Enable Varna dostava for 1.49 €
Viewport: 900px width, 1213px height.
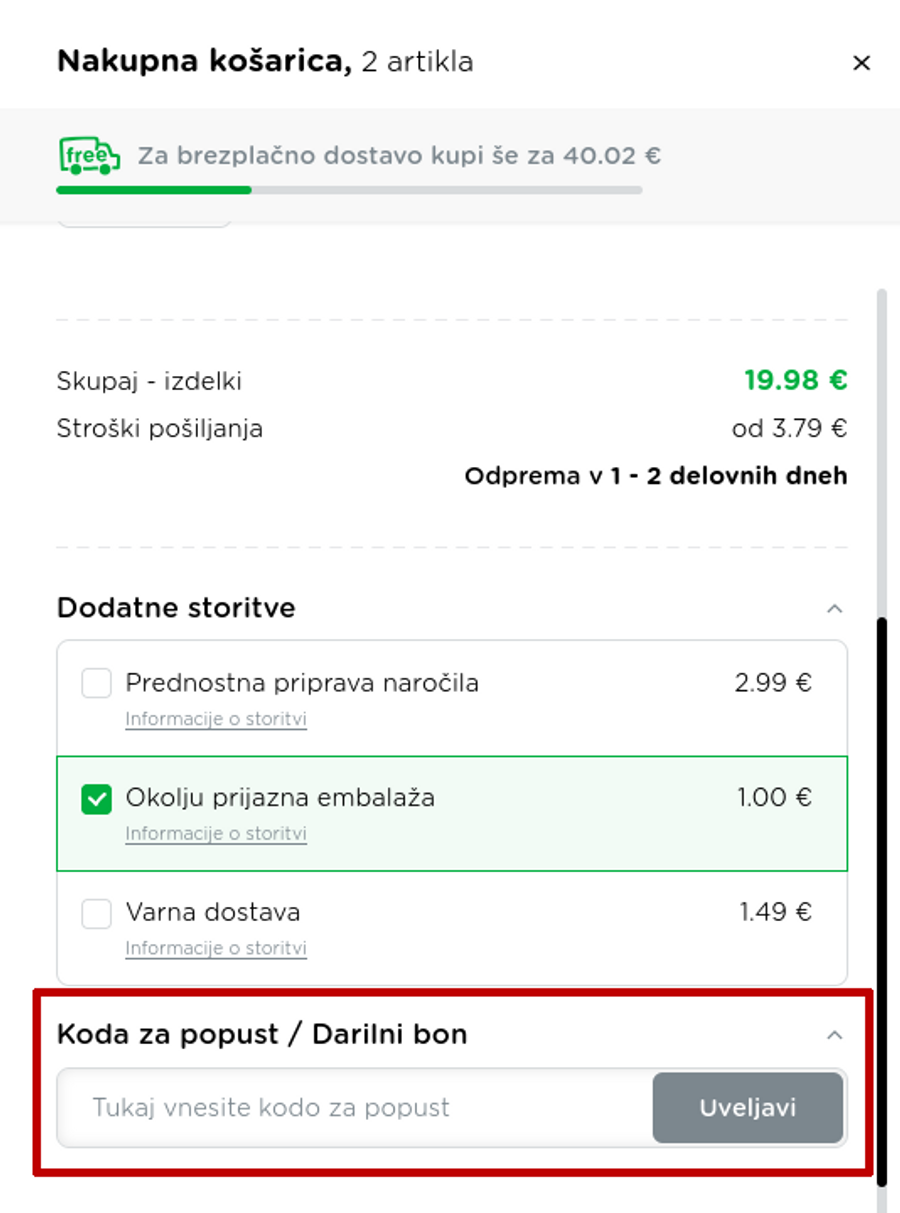[95, 912]
